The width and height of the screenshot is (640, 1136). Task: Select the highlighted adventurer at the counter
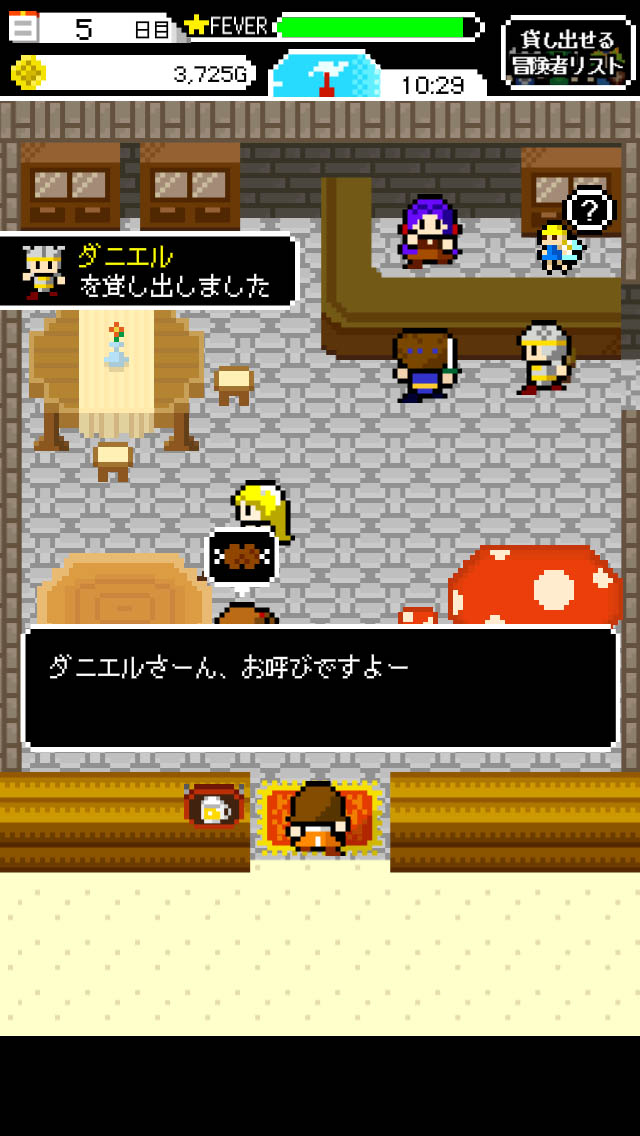(x=319, y=817)
